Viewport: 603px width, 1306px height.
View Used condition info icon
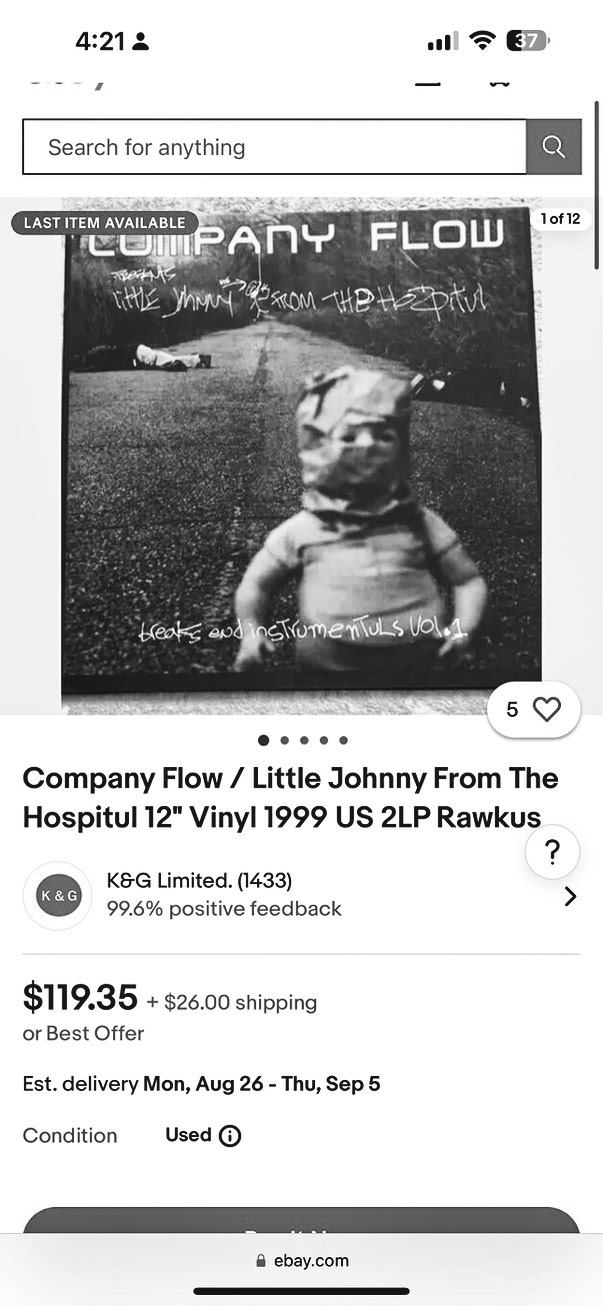click(x=230, y=1136)
